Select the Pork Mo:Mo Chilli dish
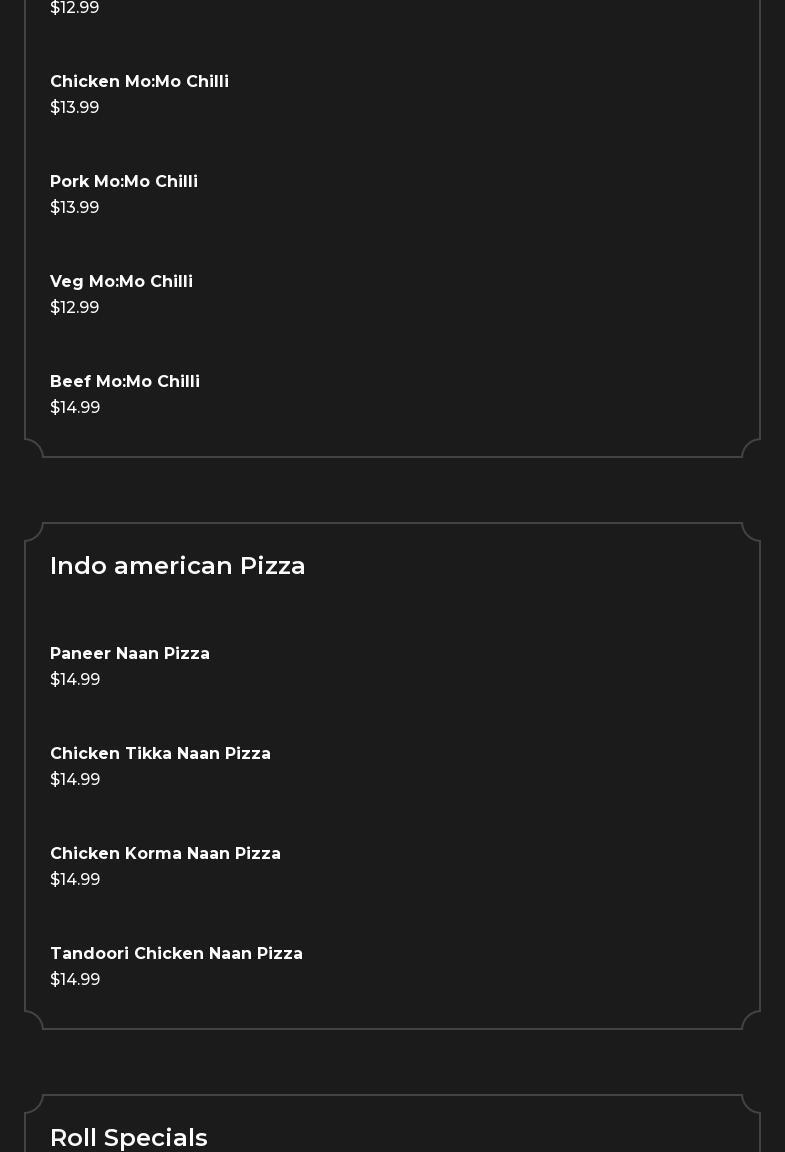The width and height of the screenshot is (785, 1152). pos(124,182)
